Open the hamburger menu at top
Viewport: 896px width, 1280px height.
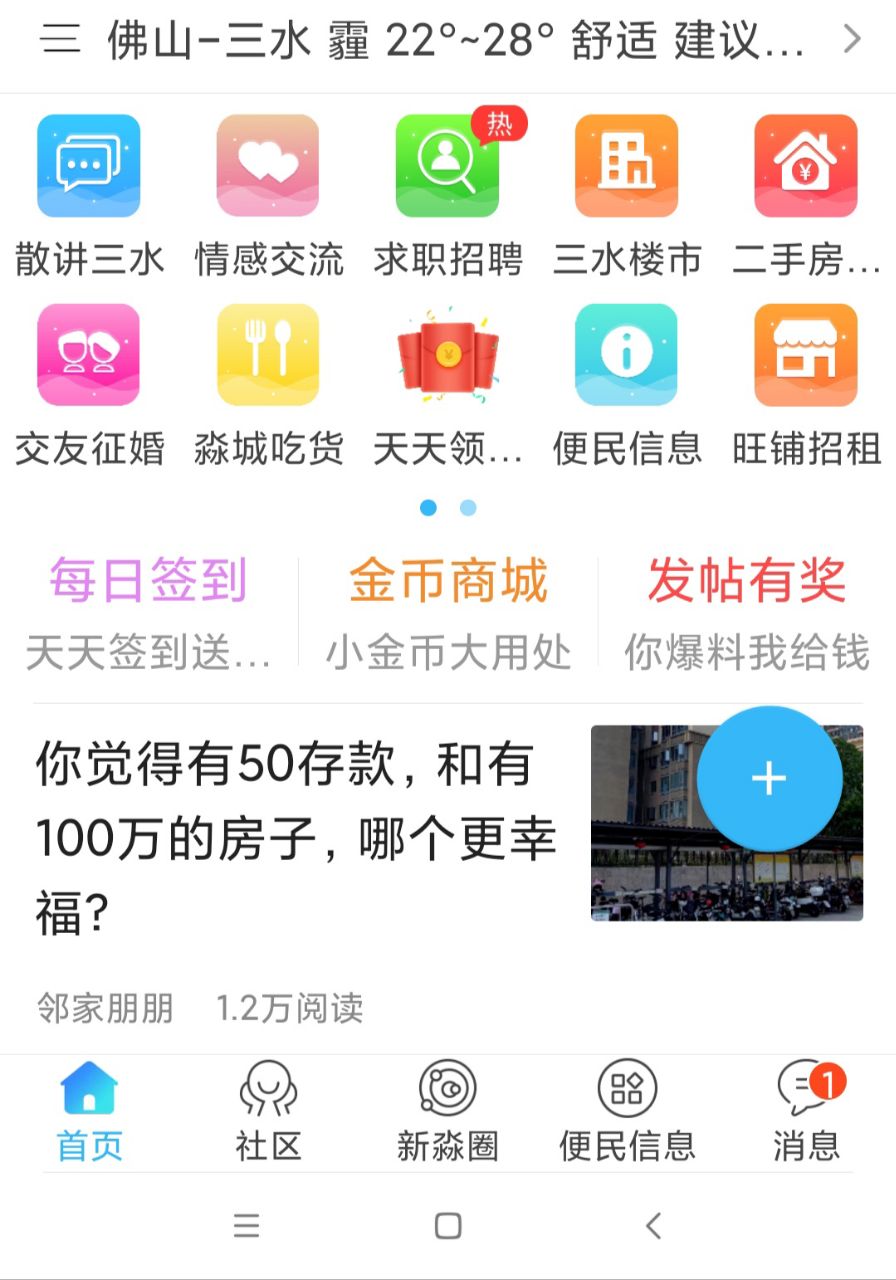click(x=60, y=40)
